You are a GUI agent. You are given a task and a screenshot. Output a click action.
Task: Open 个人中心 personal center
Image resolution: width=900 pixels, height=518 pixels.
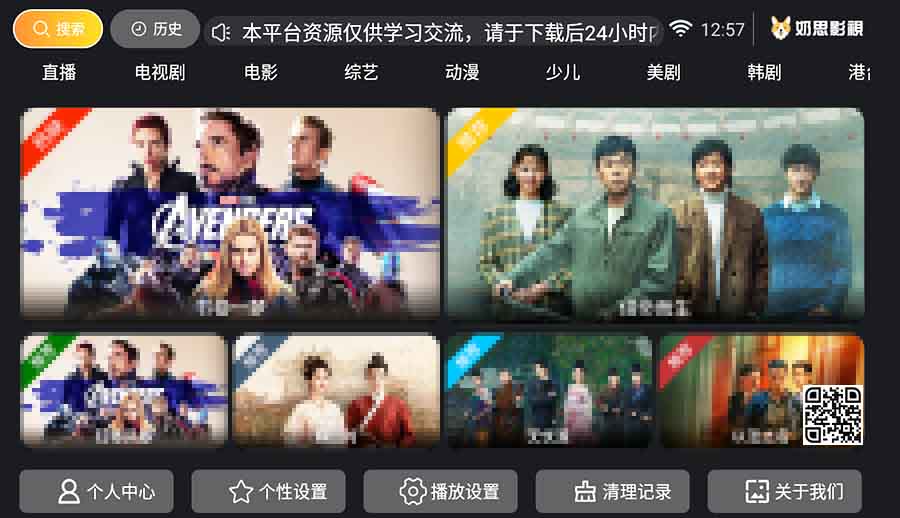pyautogui.click(x=97, y=491)
